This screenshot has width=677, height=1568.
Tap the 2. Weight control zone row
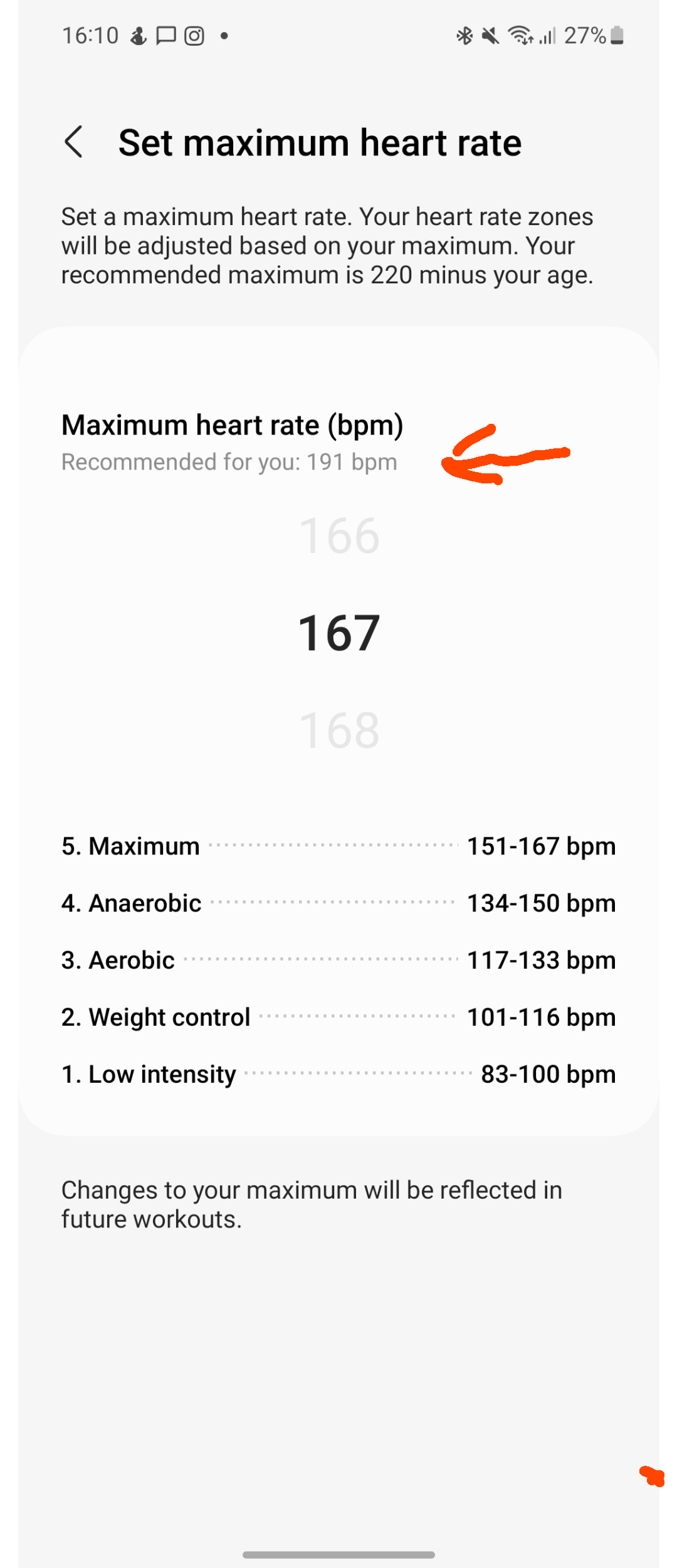coord(338,1016)
